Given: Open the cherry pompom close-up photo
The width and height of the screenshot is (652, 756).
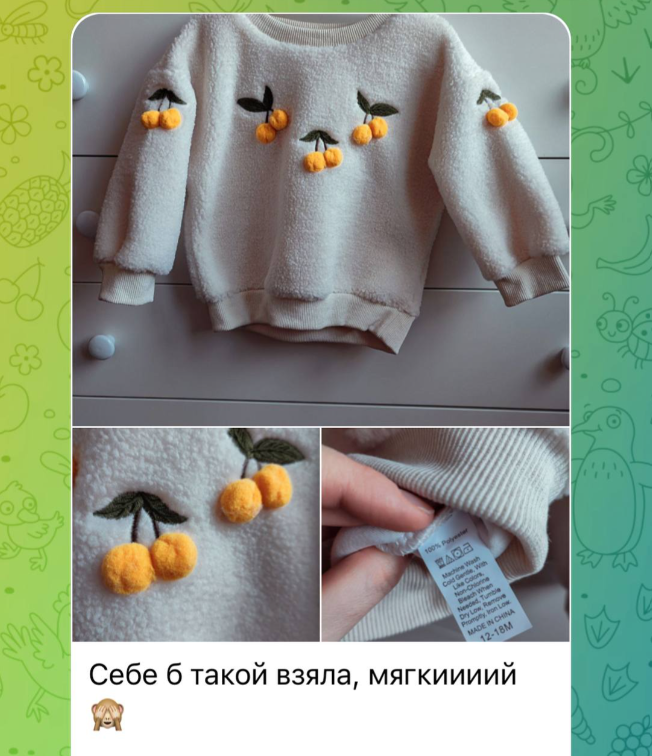Looking at the screenshot, I should [x=195, y=534].
